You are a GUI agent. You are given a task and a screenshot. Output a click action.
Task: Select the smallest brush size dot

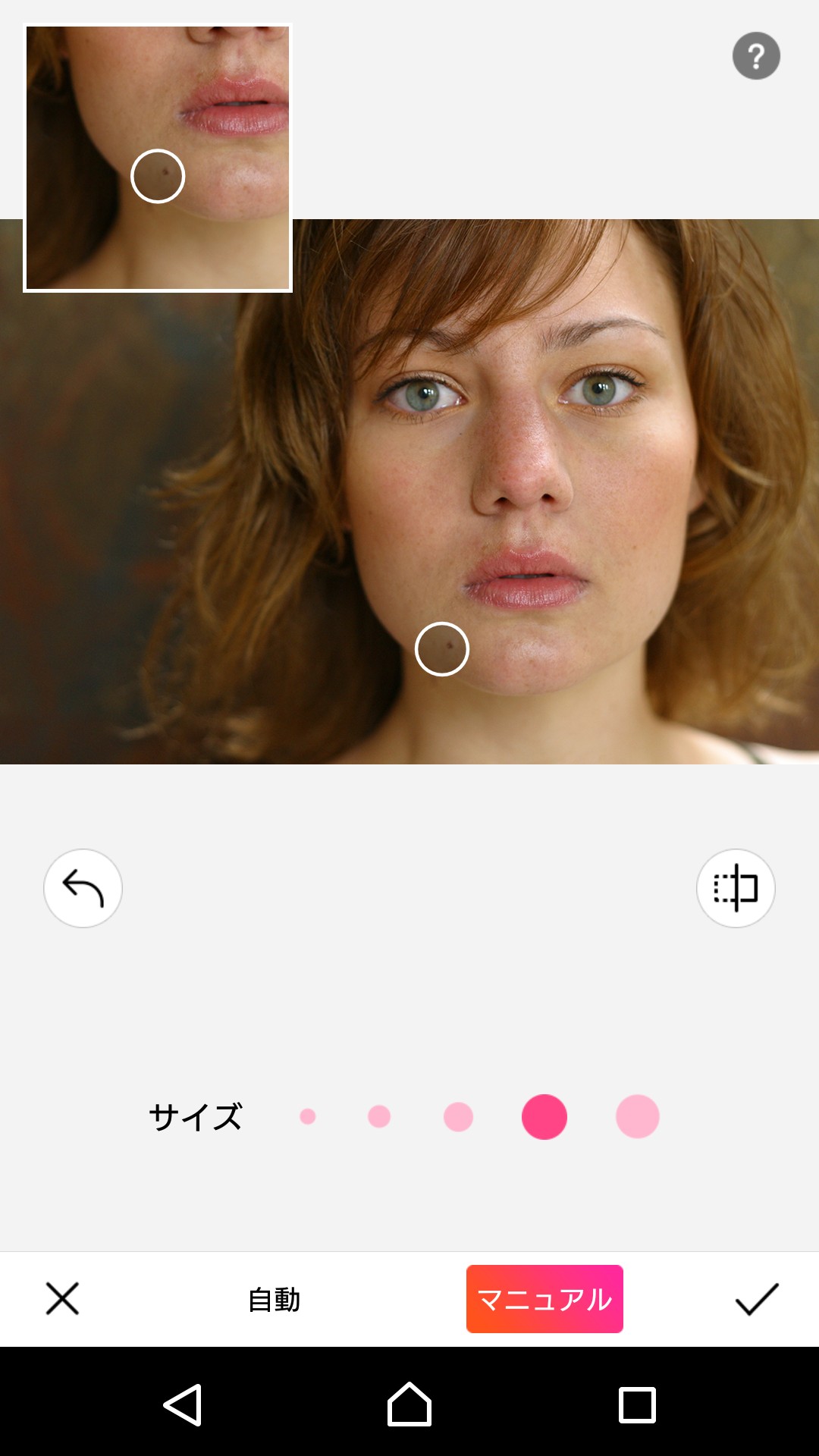[307, 1116]
